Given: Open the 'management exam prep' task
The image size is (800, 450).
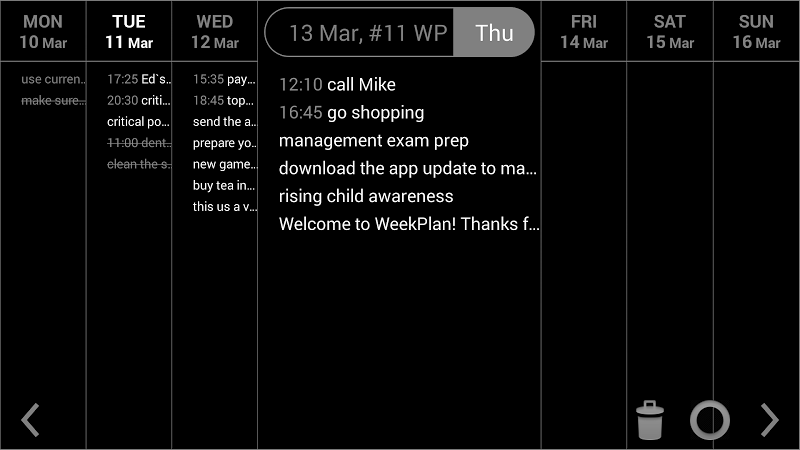Looking at the screenshot, I should [x=374, y=141].
